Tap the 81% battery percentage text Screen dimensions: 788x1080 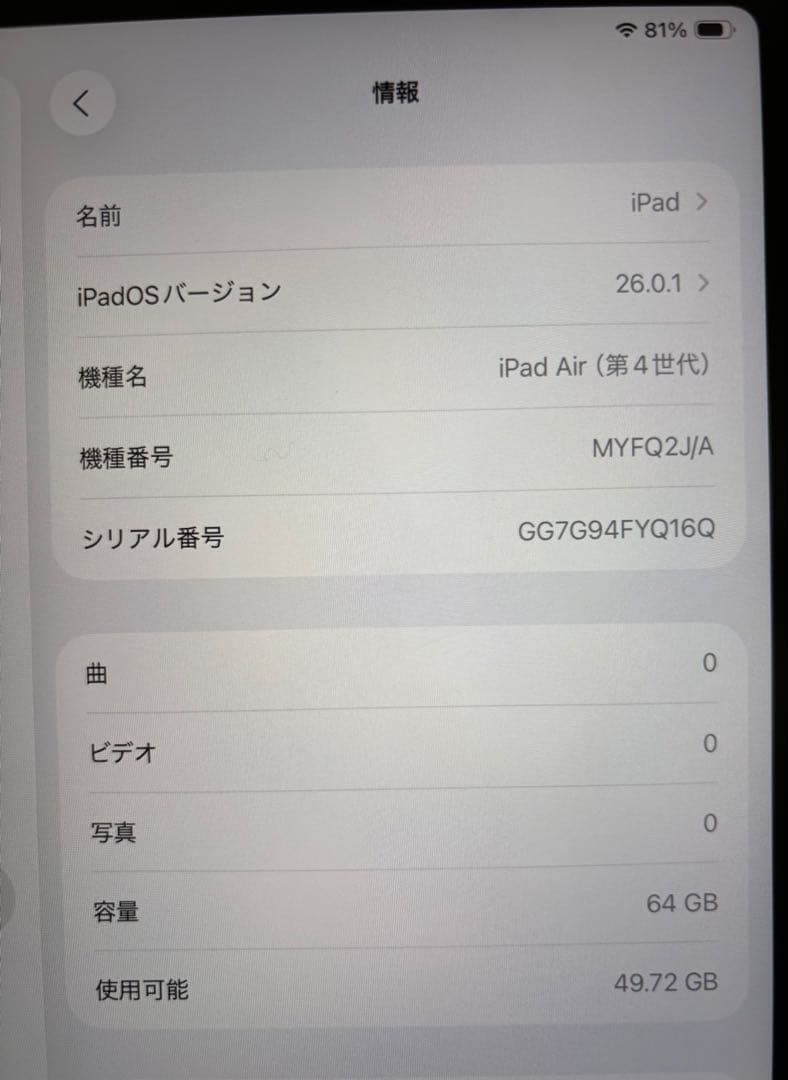663,31
